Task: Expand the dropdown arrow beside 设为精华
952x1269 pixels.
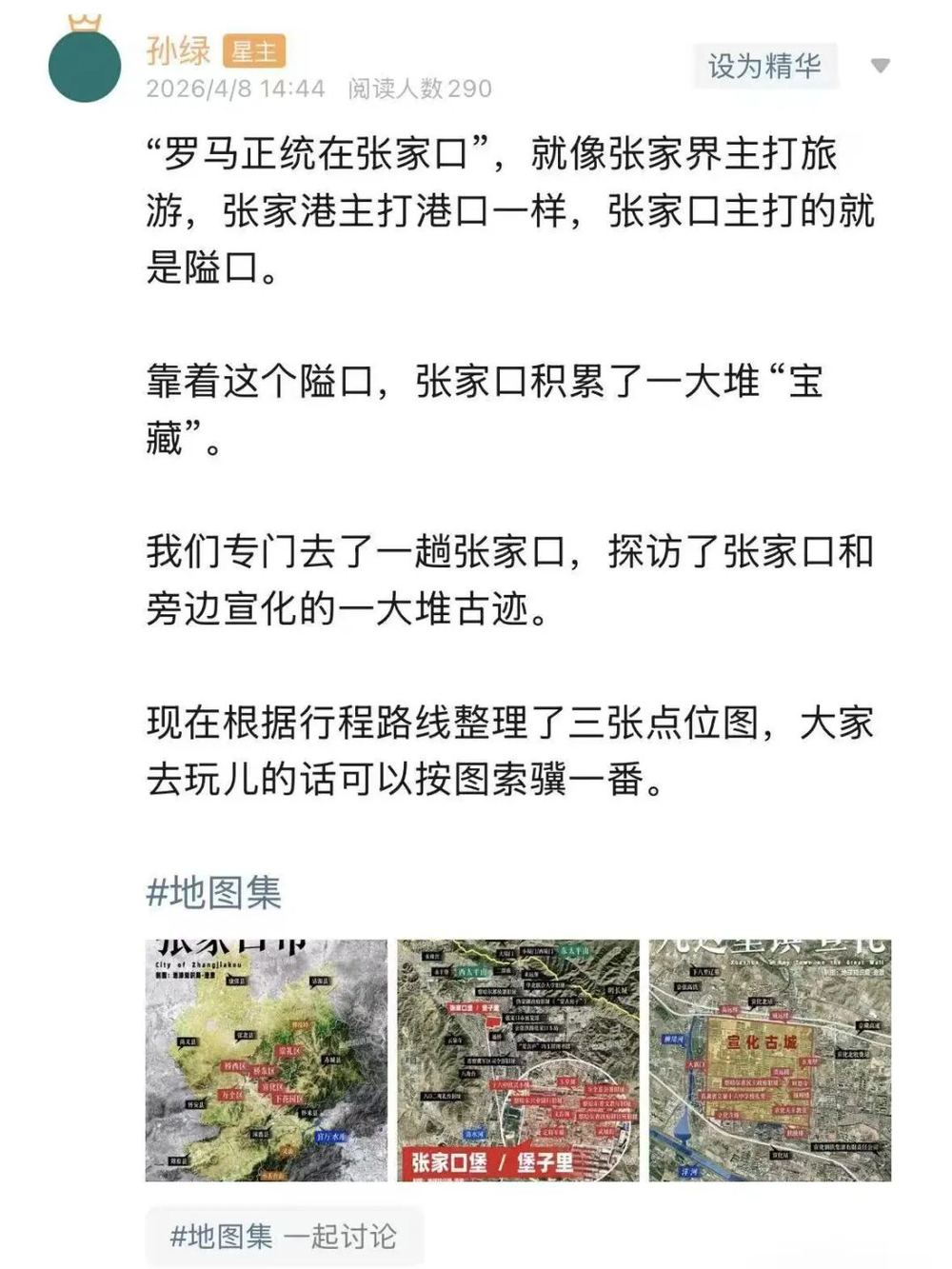Action: tap(881, 66)
